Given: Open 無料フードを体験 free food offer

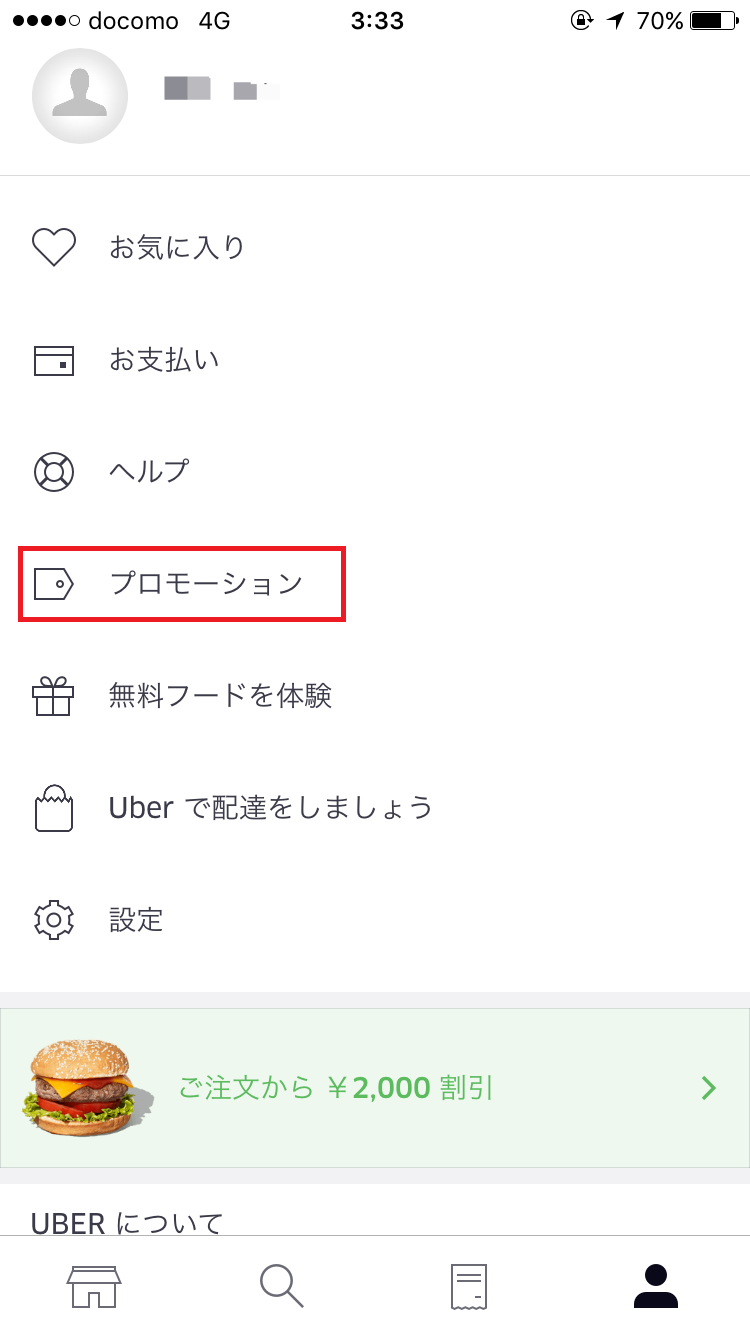Looking at the screenshot, I should point(375,695).
